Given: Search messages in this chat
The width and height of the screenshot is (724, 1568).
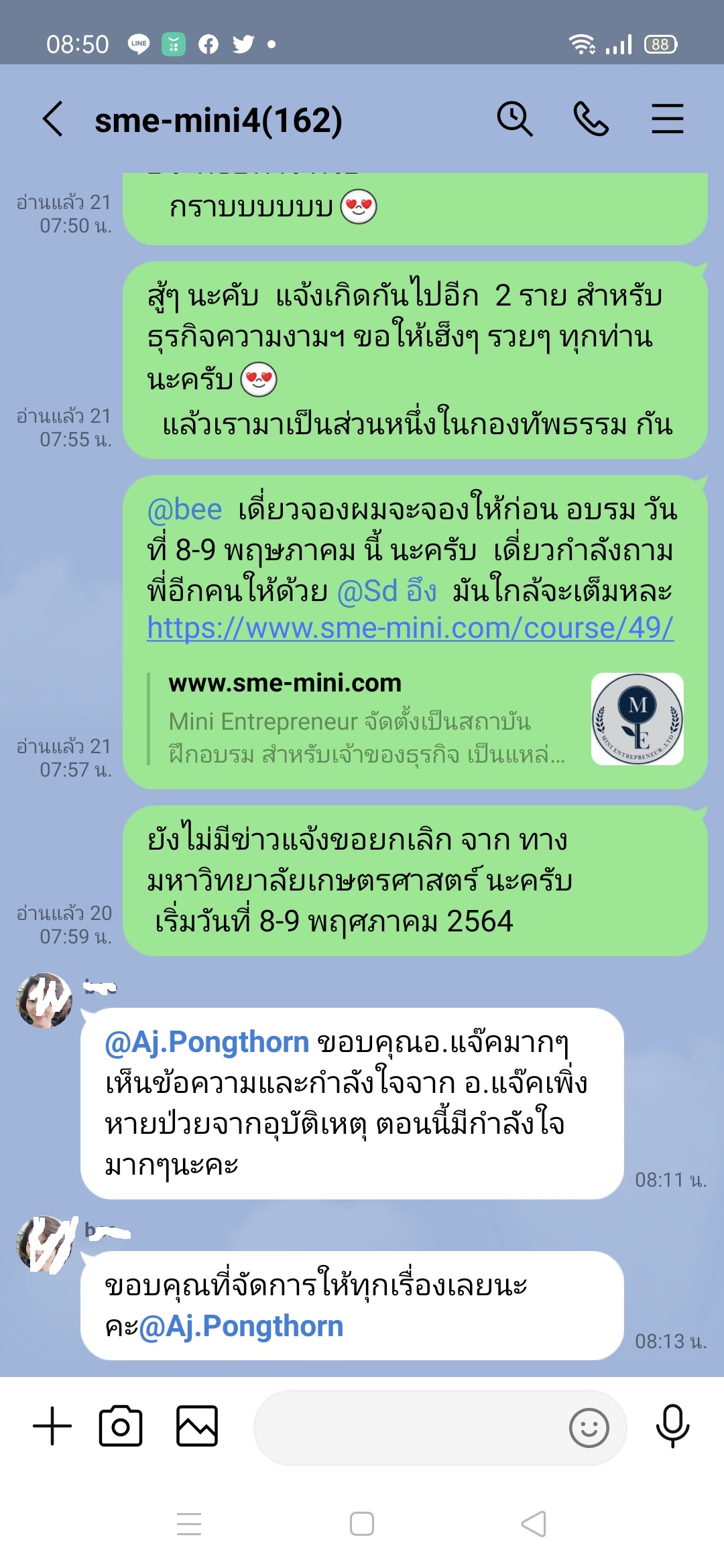Looking at the screenshot, I should pyautogui.click(x=514, y=120).
